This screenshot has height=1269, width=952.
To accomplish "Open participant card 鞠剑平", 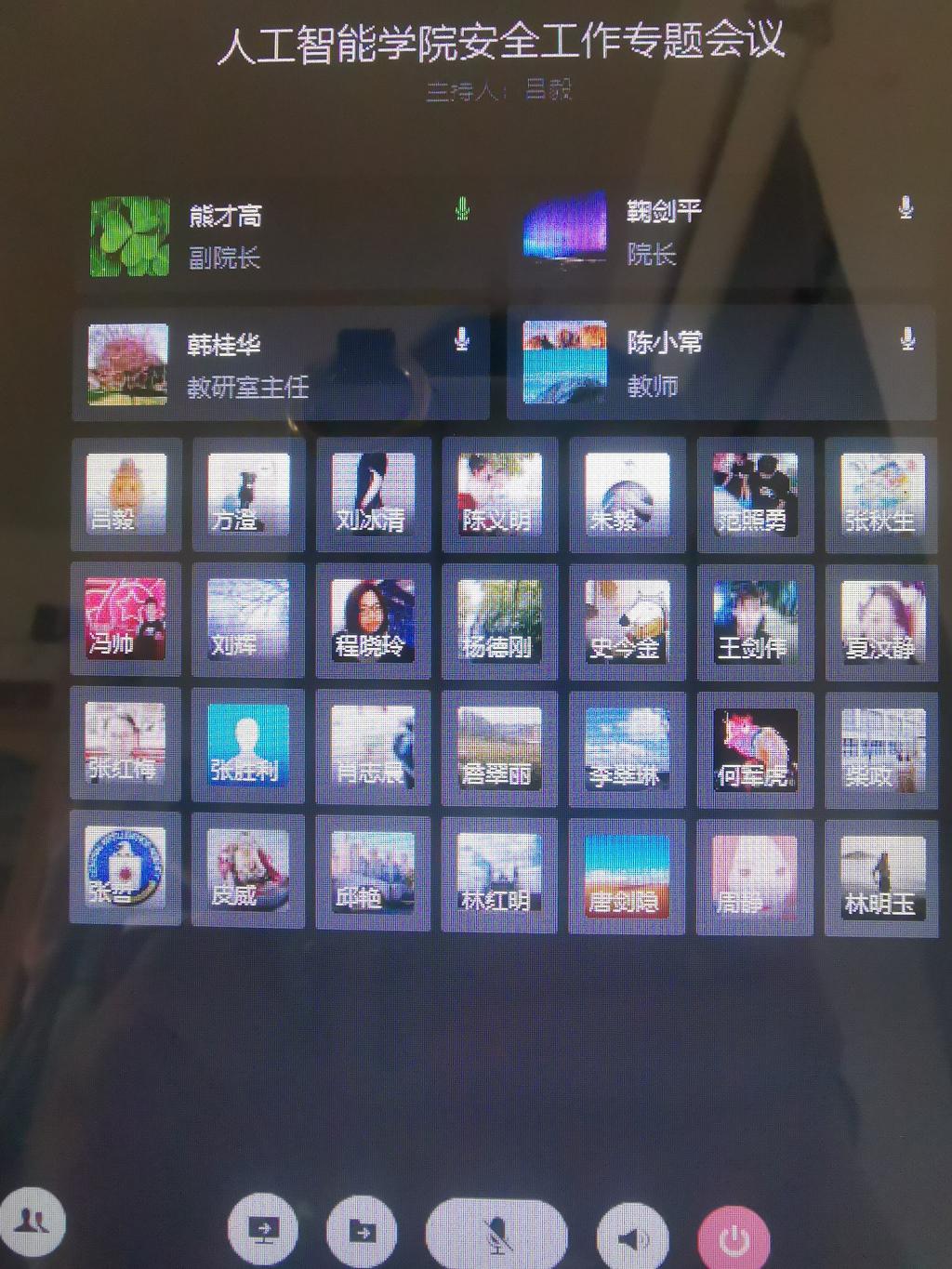I will click(x=721, y=231).
